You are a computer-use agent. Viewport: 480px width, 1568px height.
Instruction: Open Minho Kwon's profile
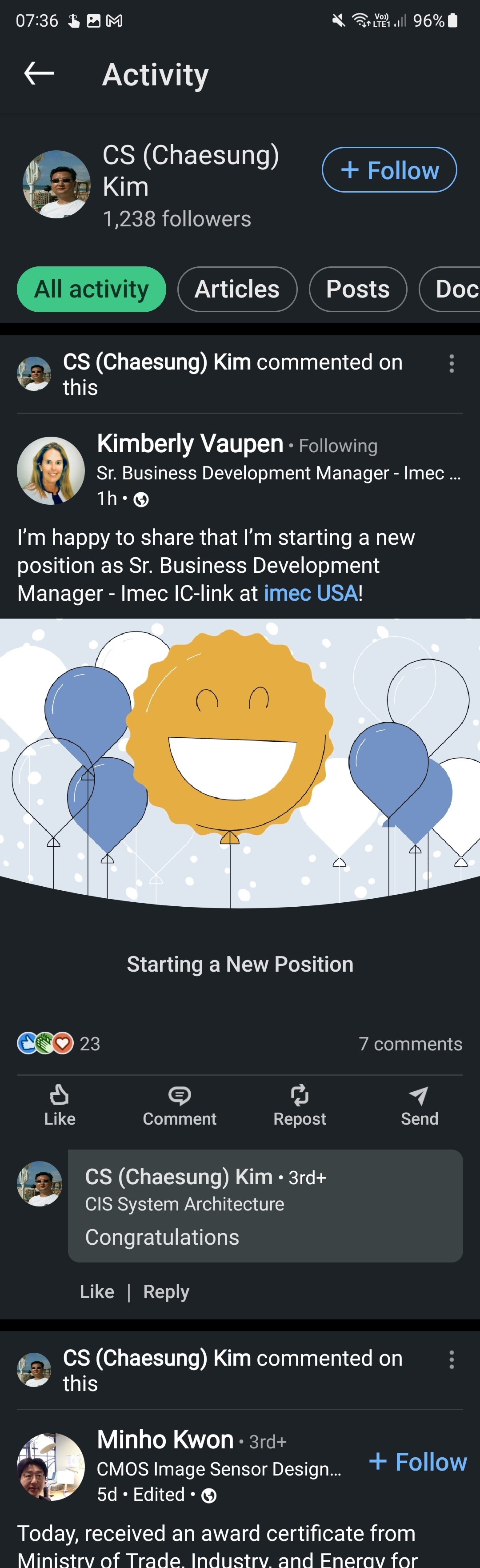point(165,1439)
